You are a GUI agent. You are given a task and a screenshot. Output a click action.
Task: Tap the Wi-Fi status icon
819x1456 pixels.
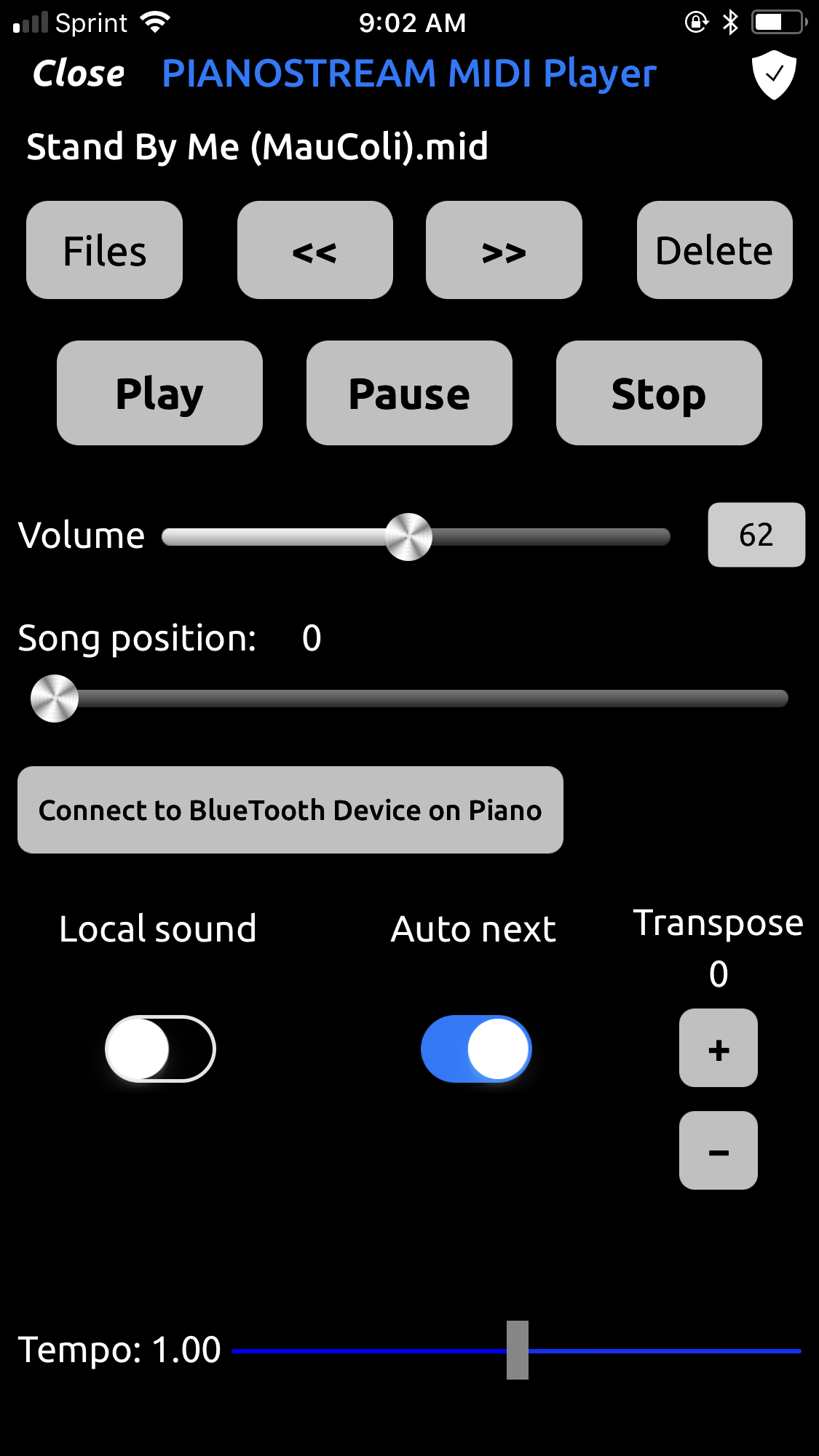pos(155,21)
